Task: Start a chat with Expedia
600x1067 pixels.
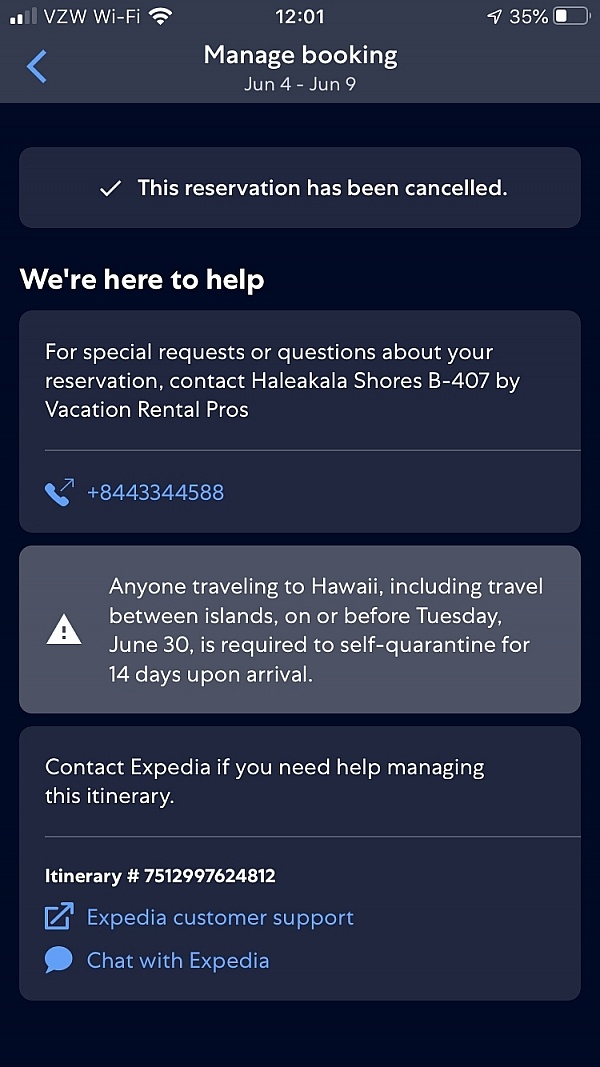Action: [x=177, y=960]
